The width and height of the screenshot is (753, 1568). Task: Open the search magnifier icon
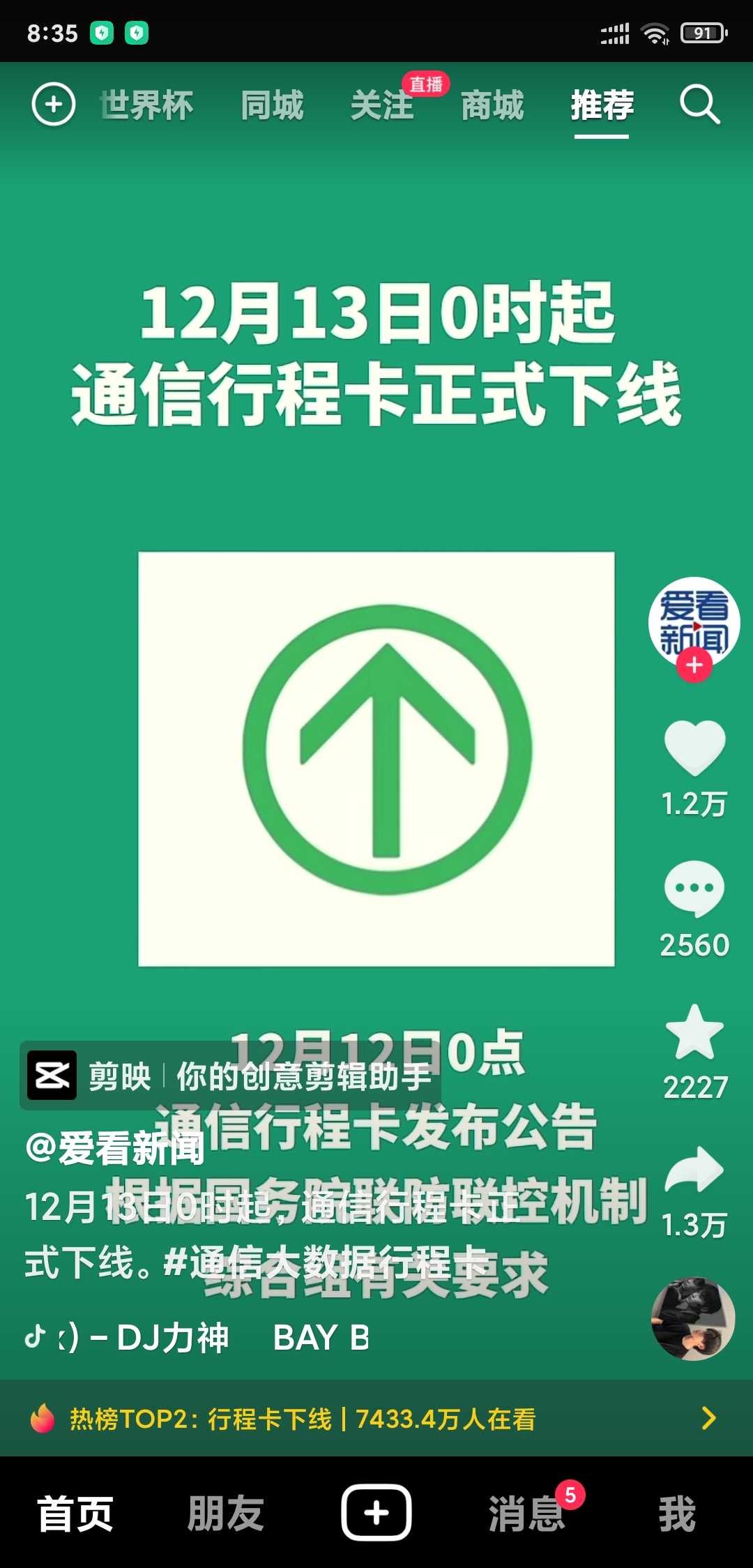point(699,105)
